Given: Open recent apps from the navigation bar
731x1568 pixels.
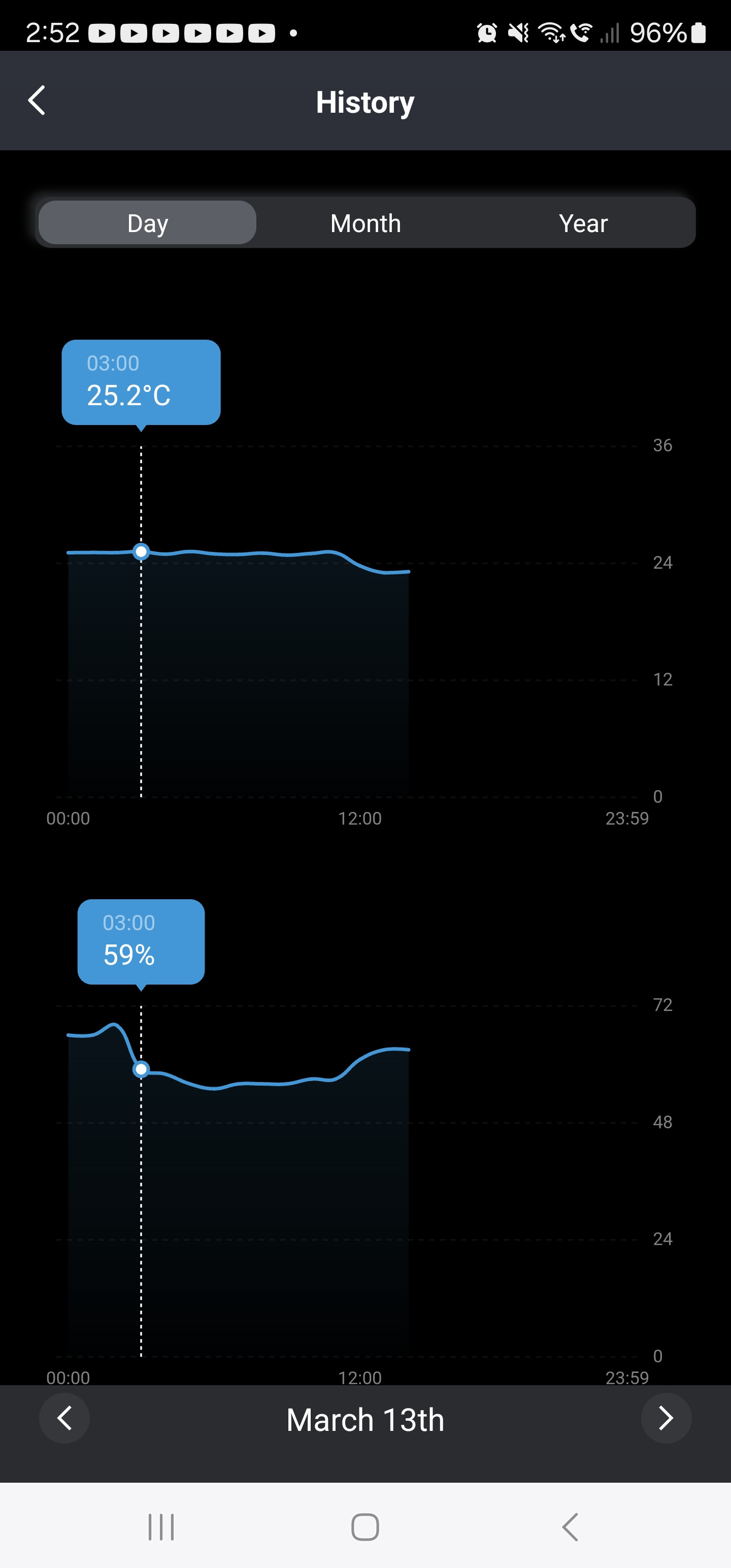Looking at the screenshot, I should pyautogui.click(x=161, y=1526).
